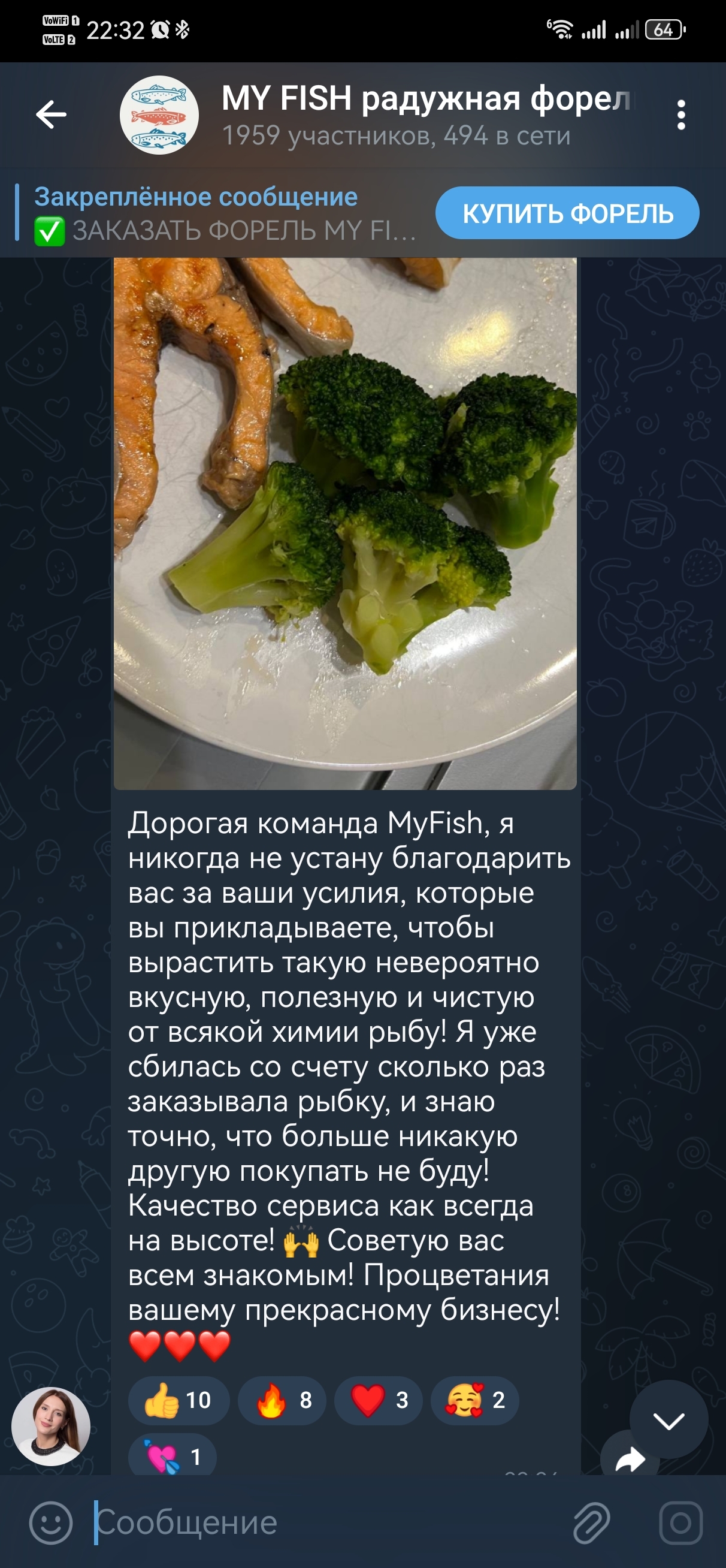Go back from the MY FISH chat
726x1568 pixels.
tap(51, 114)
